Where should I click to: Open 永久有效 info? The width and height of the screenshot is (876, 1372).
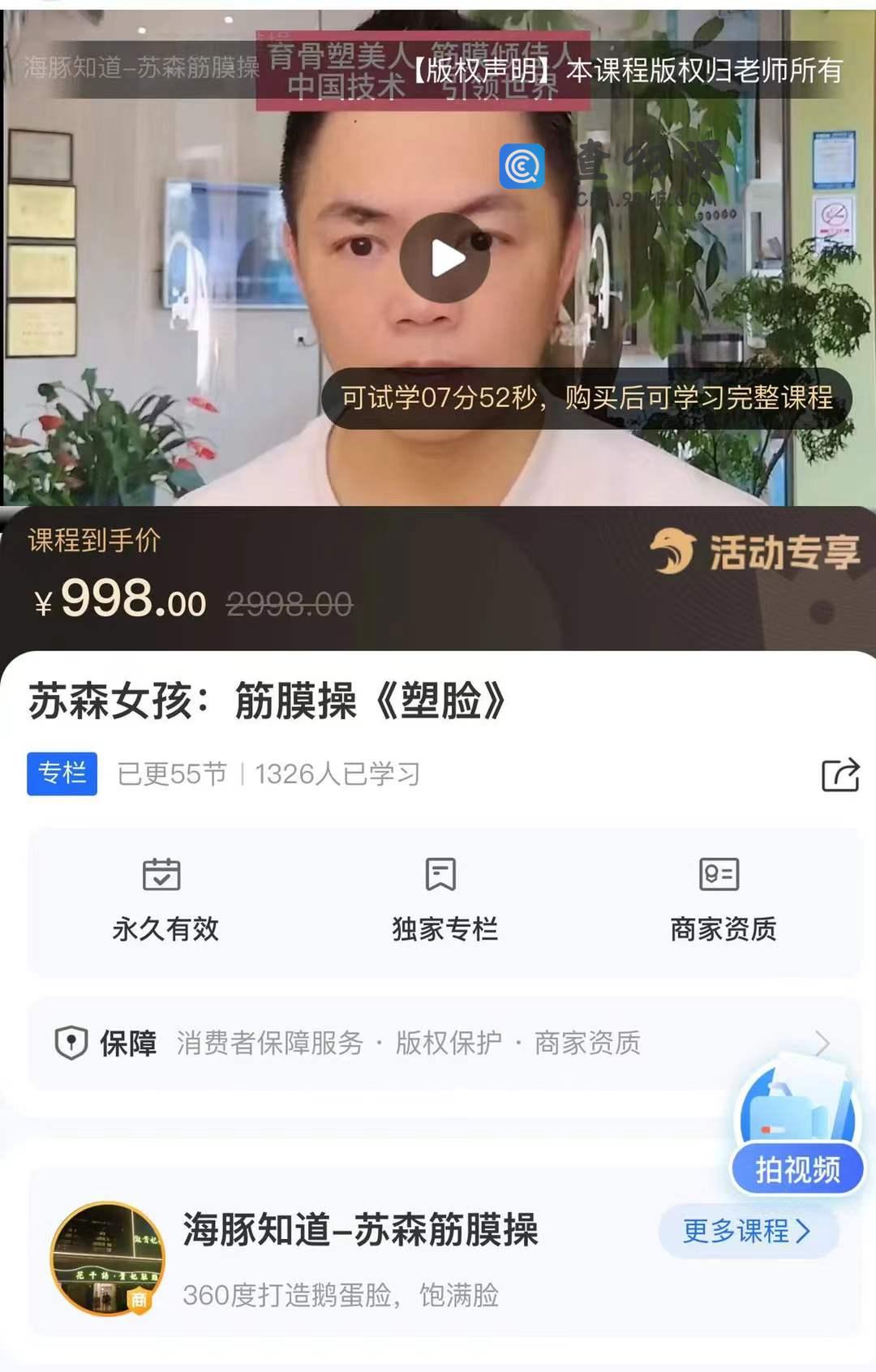tap(165, 901)
